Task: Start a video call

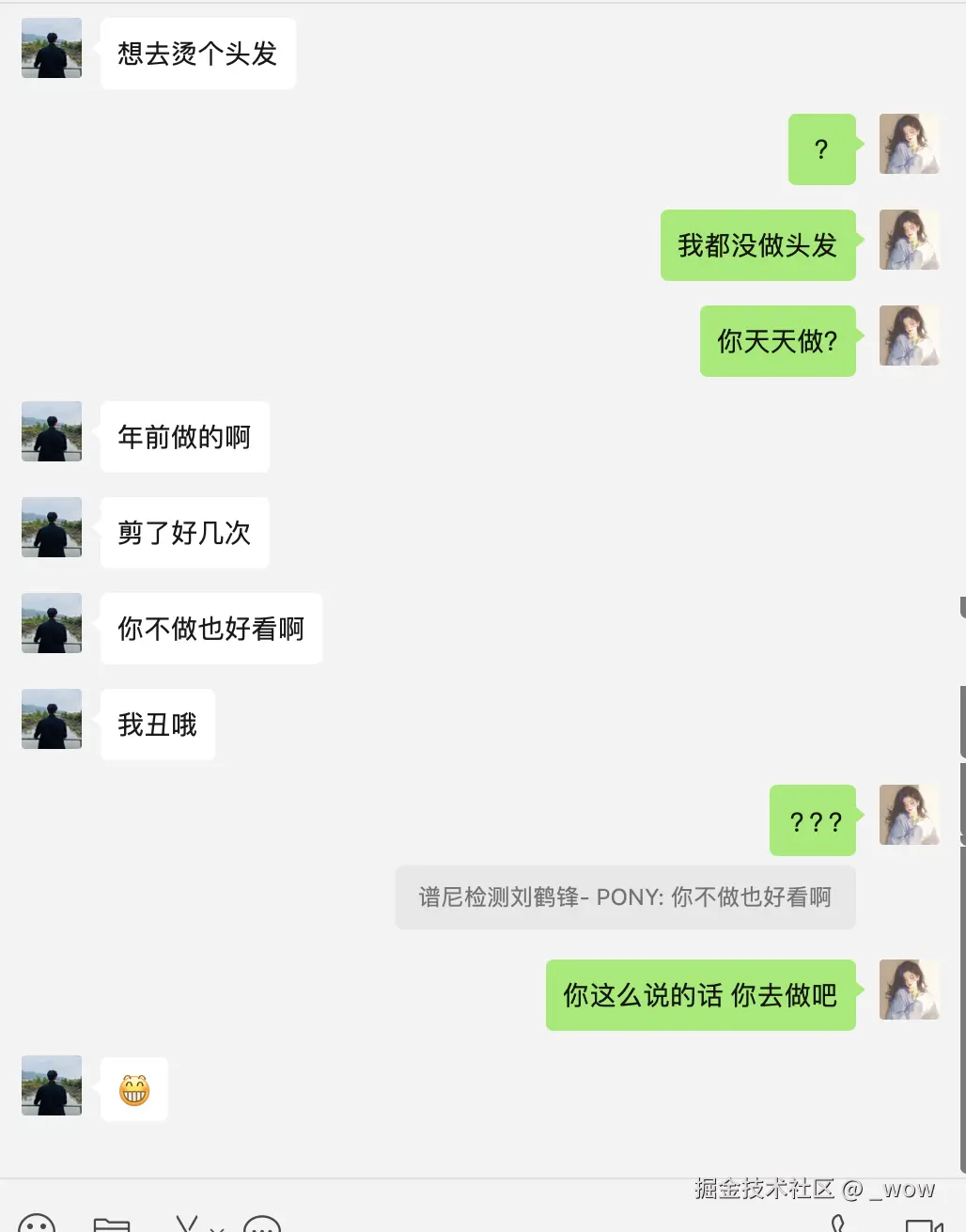Action: (924, 1225)
